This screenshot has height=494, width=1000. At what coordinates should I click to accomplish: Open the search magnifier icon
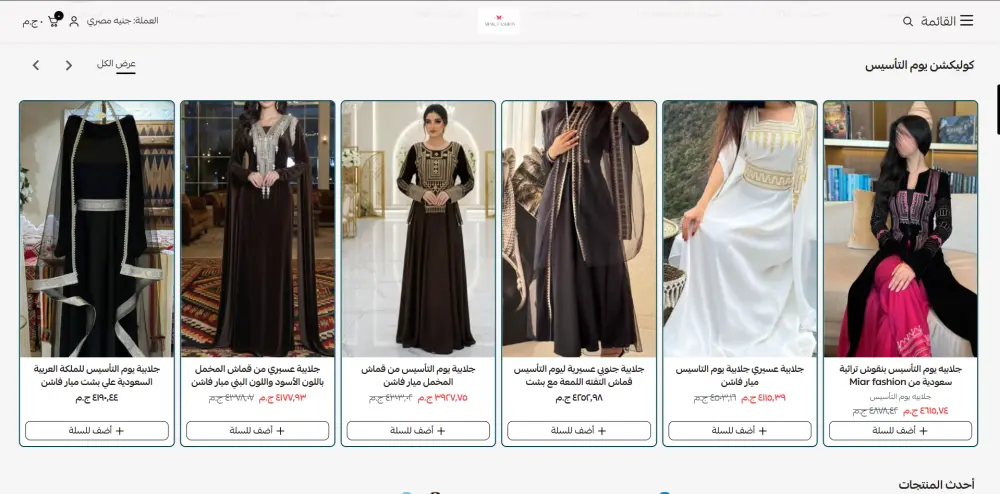[908, 21]
